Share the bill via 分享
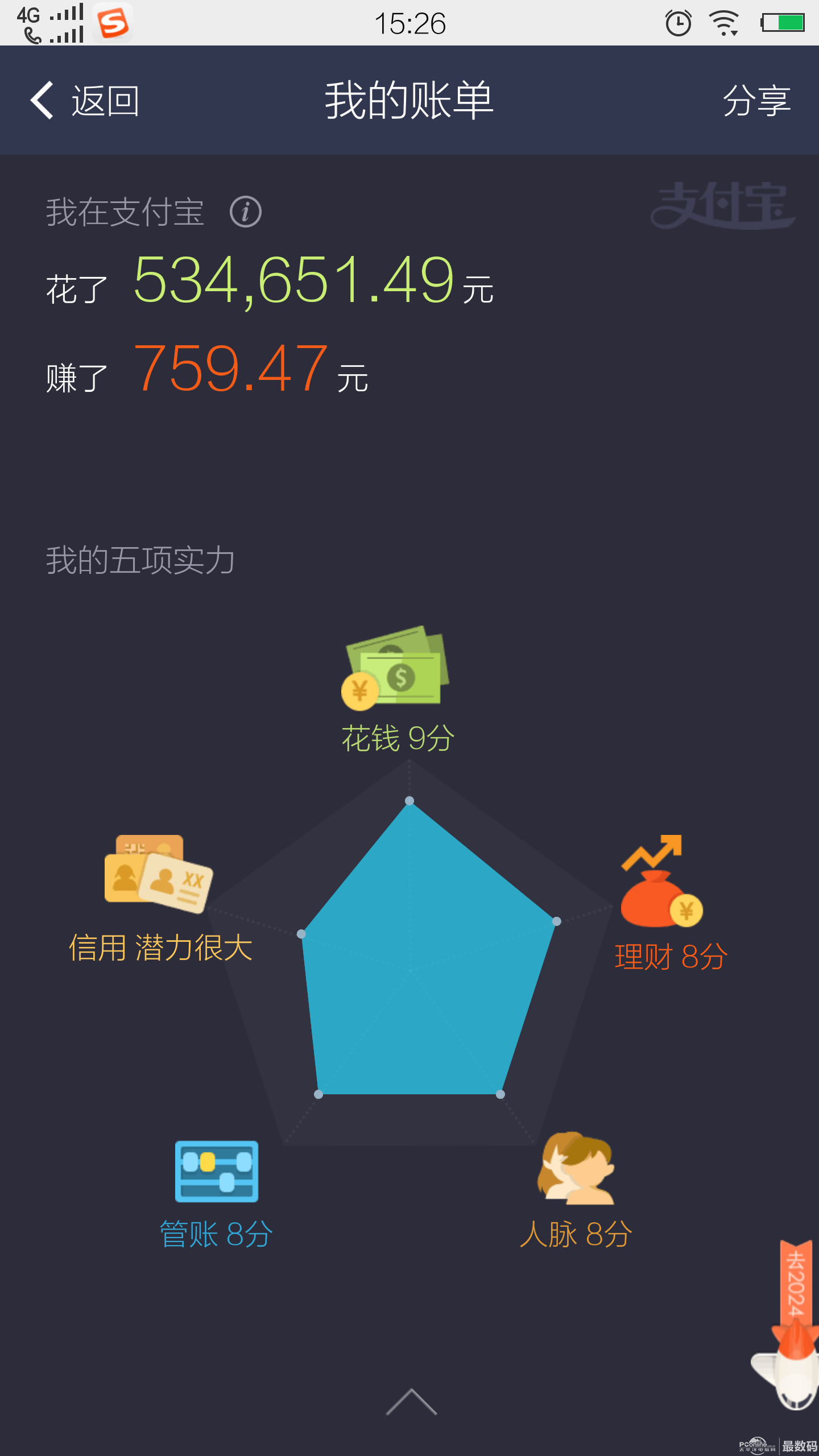The image size is (819, 1456). [x=756, y=101]
